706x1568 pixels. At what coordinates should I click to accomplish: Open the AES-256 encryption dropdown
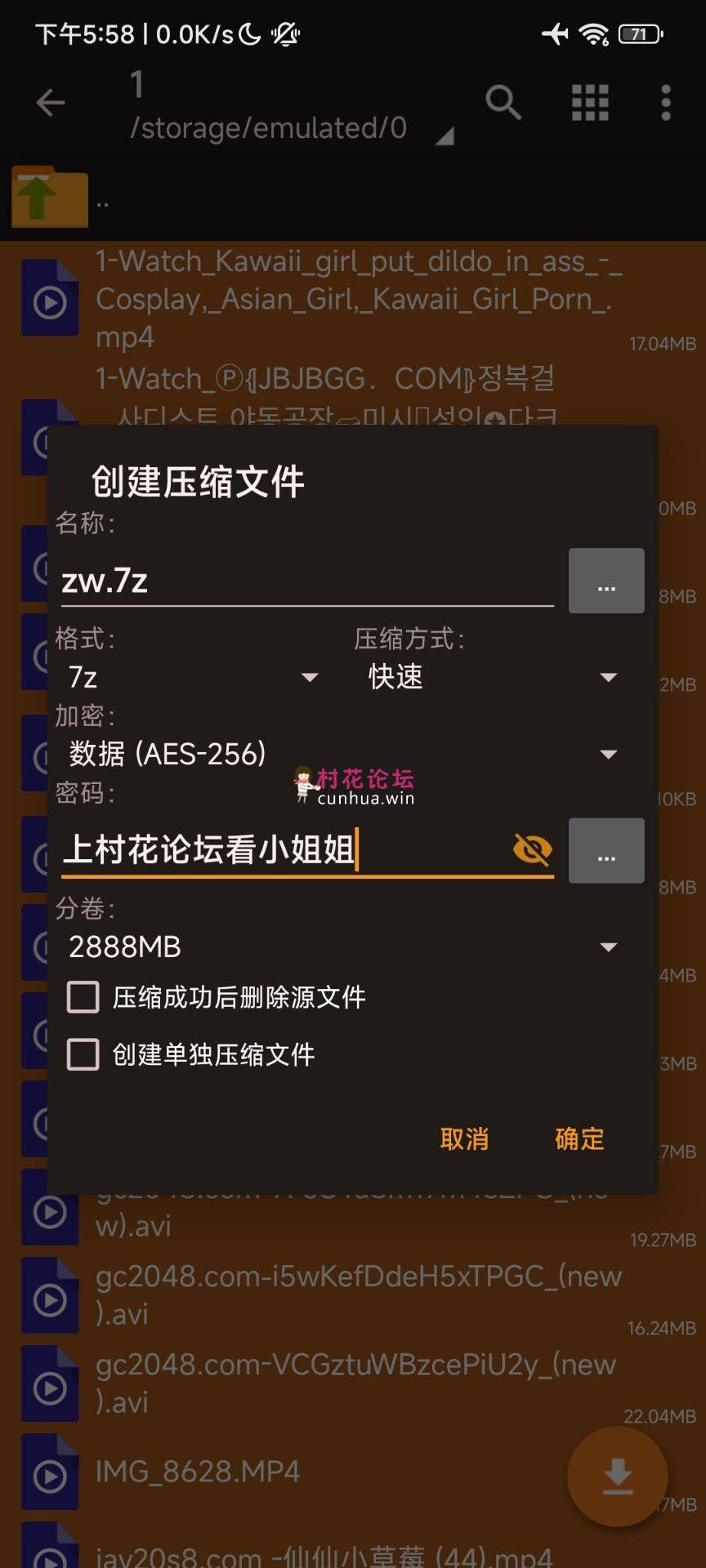coord(342,754)
